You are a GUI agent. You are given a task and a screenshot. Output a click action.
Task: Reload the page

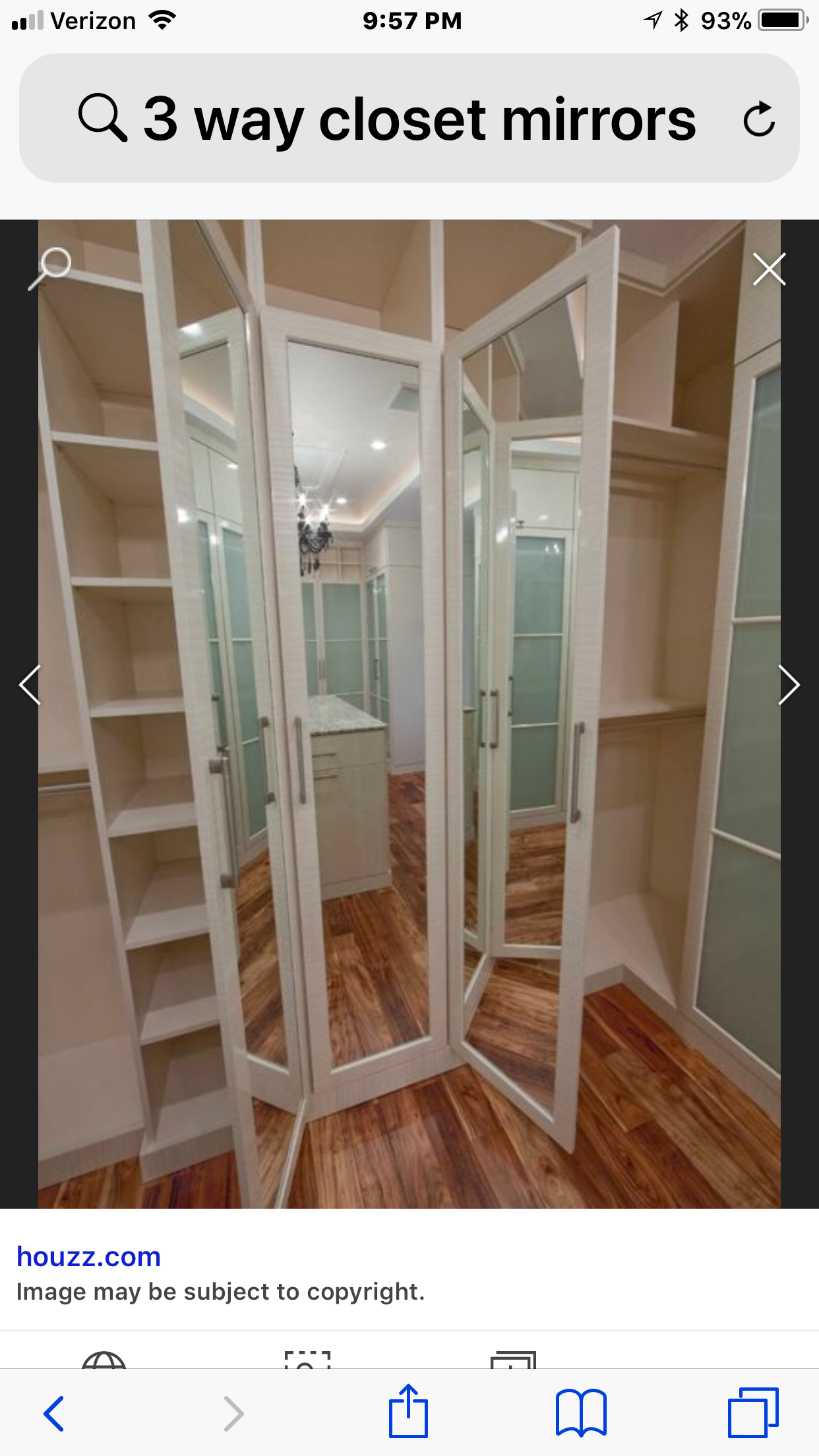click(x=759, y=119)
